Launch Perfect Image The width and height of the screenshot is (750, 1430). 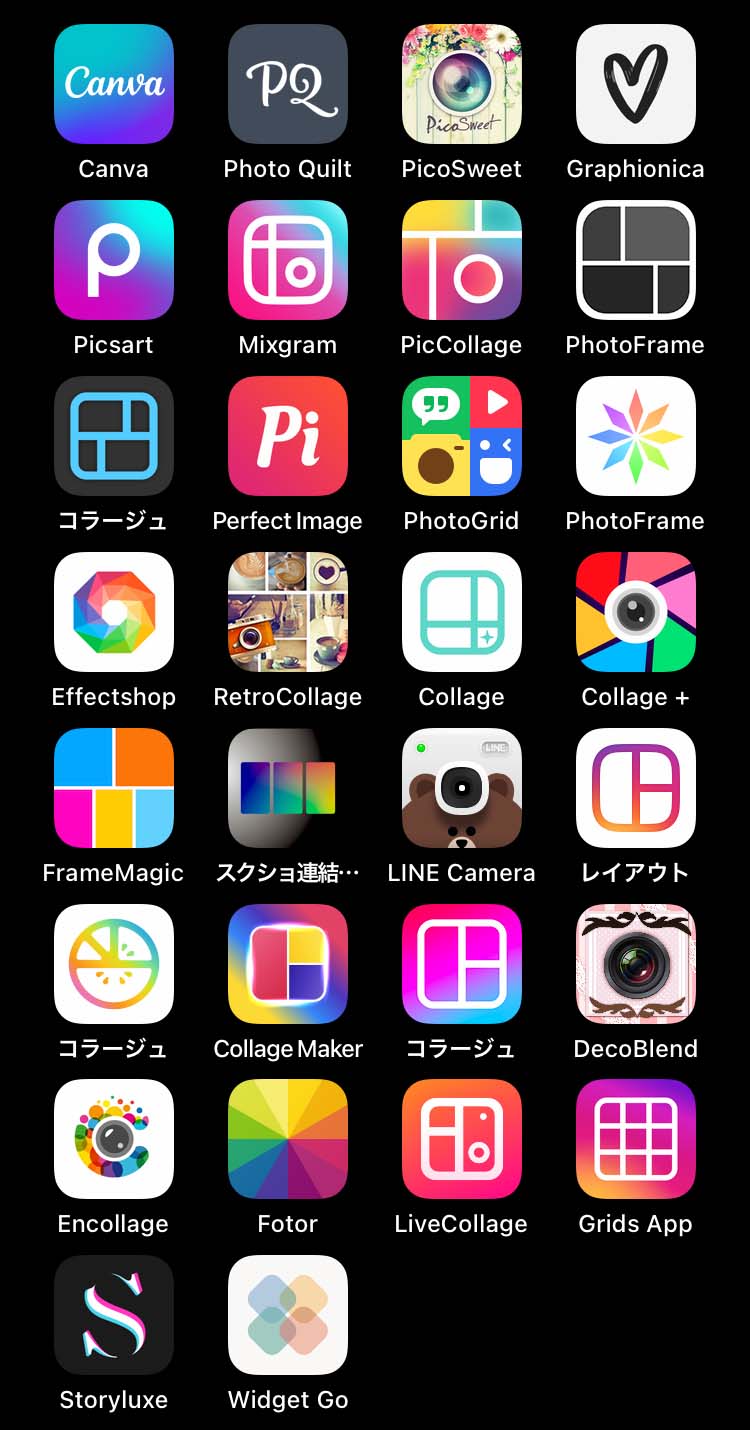(x=288, y=436)
